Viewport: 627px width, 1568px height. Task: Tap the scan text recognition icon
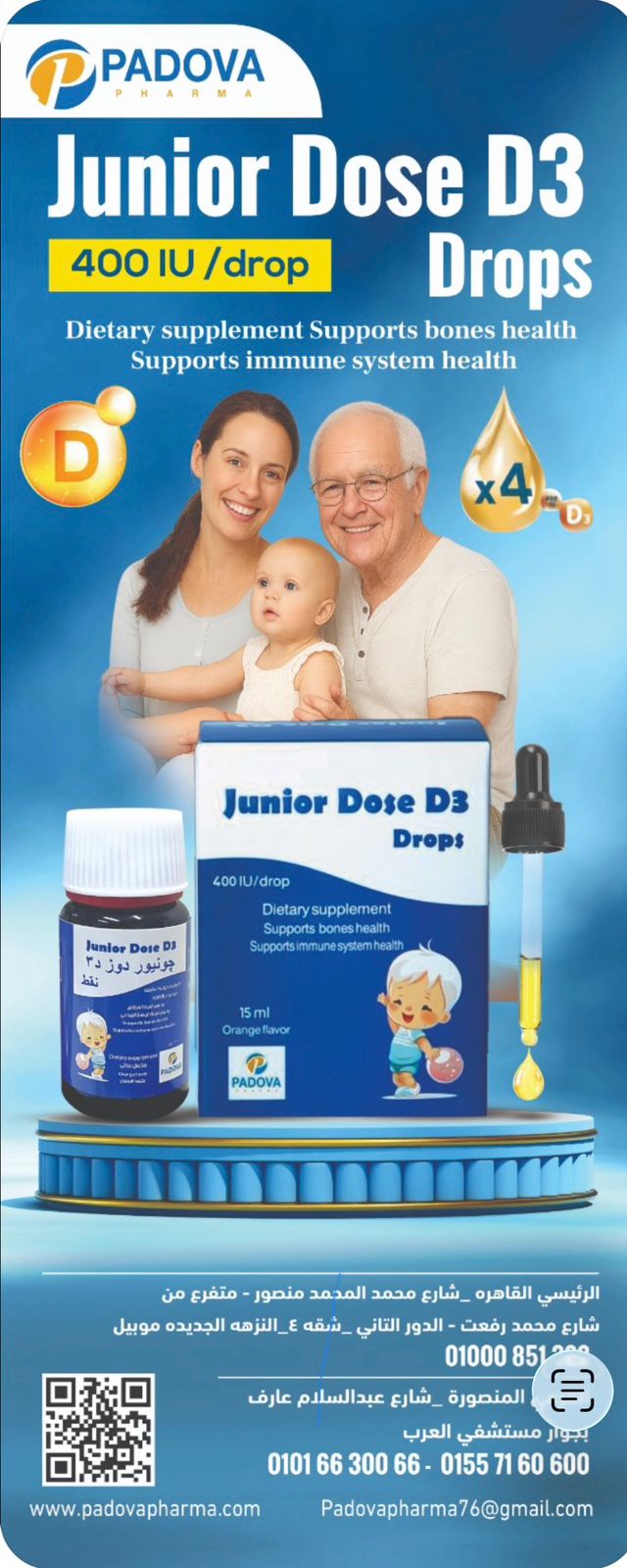pyautogui.click(x=573, y=1392)
